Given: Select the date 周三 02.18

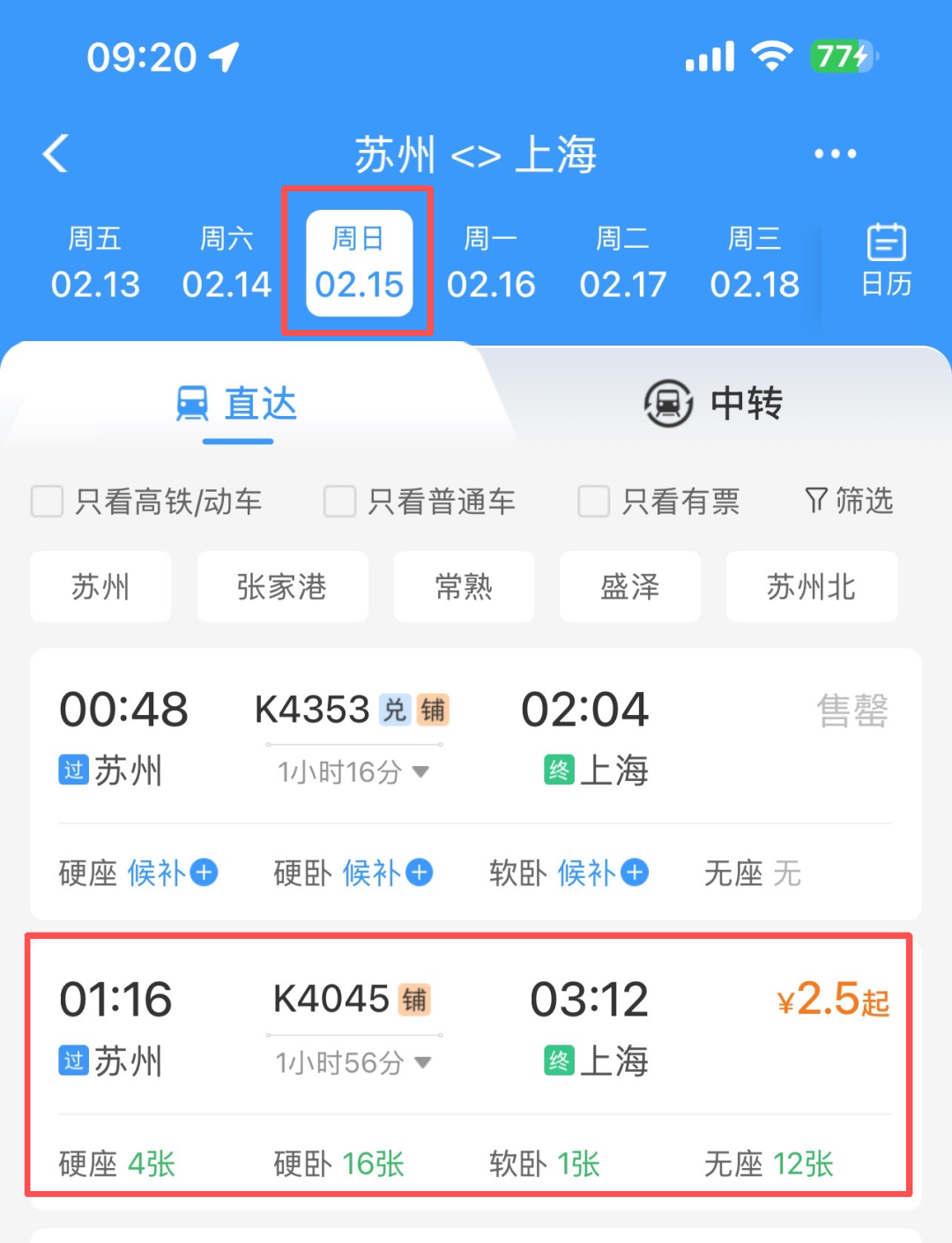Looking at the screenshot, I should pyautogui.click(x=755, y=263).
